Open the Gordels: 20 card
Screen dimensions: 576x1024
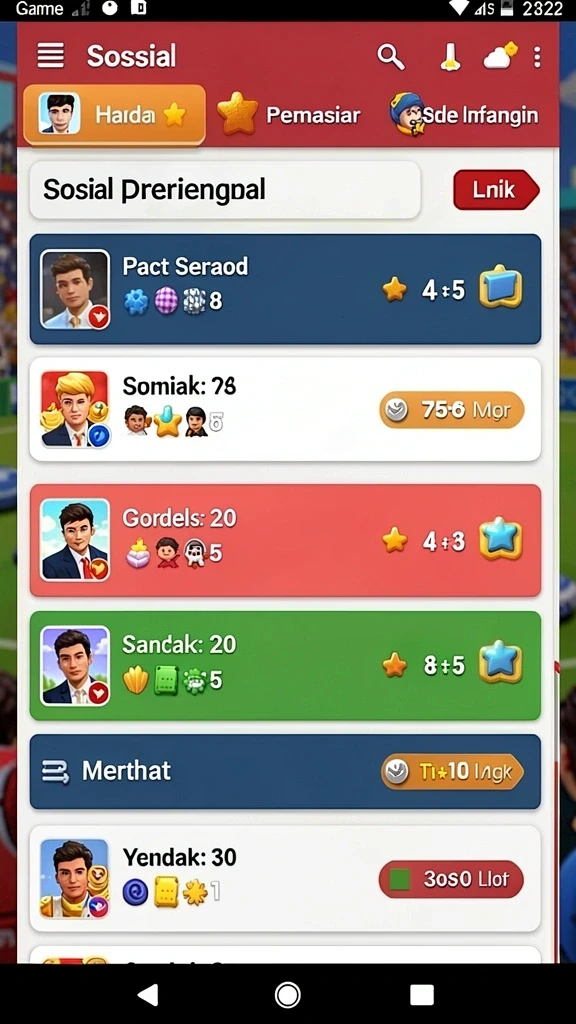coord(285,541)
